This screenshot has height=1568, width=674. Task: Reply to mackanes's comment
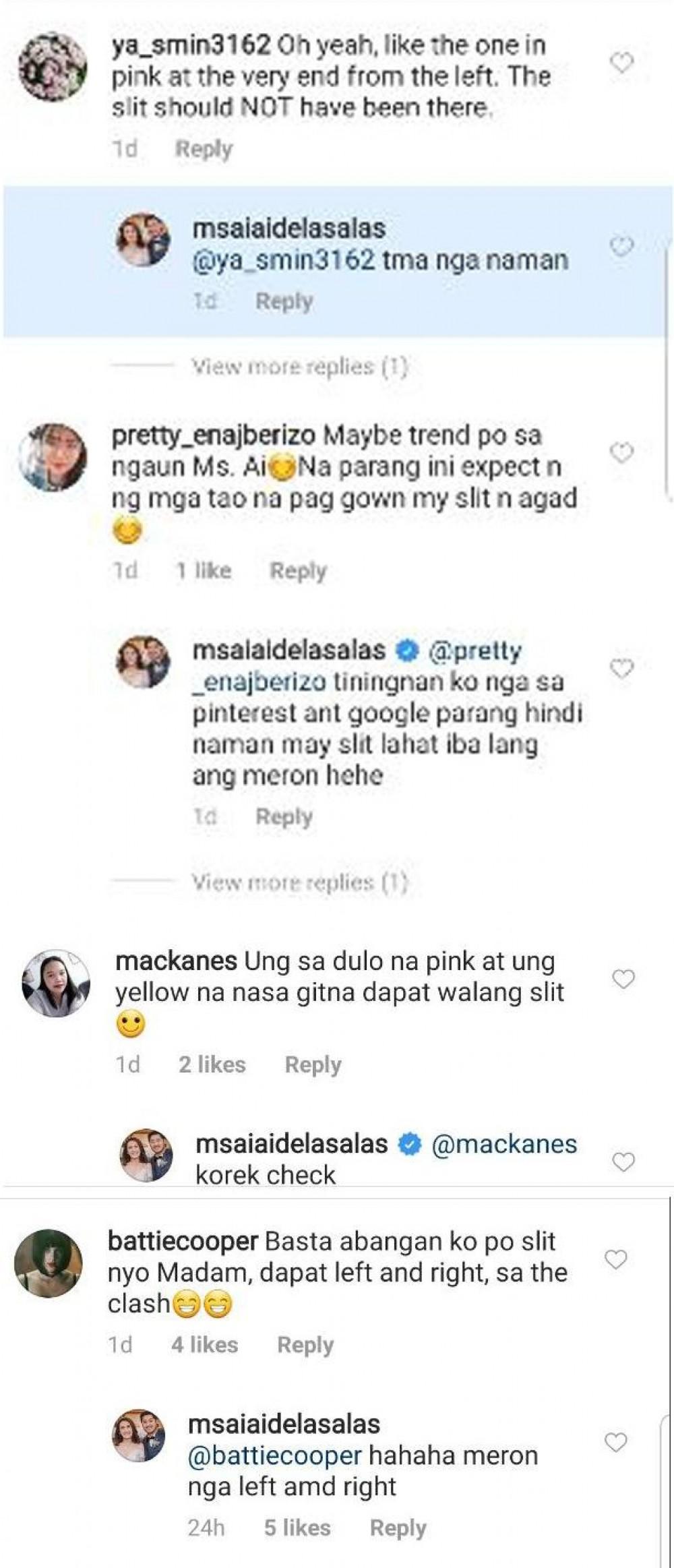pos(313,1064)
